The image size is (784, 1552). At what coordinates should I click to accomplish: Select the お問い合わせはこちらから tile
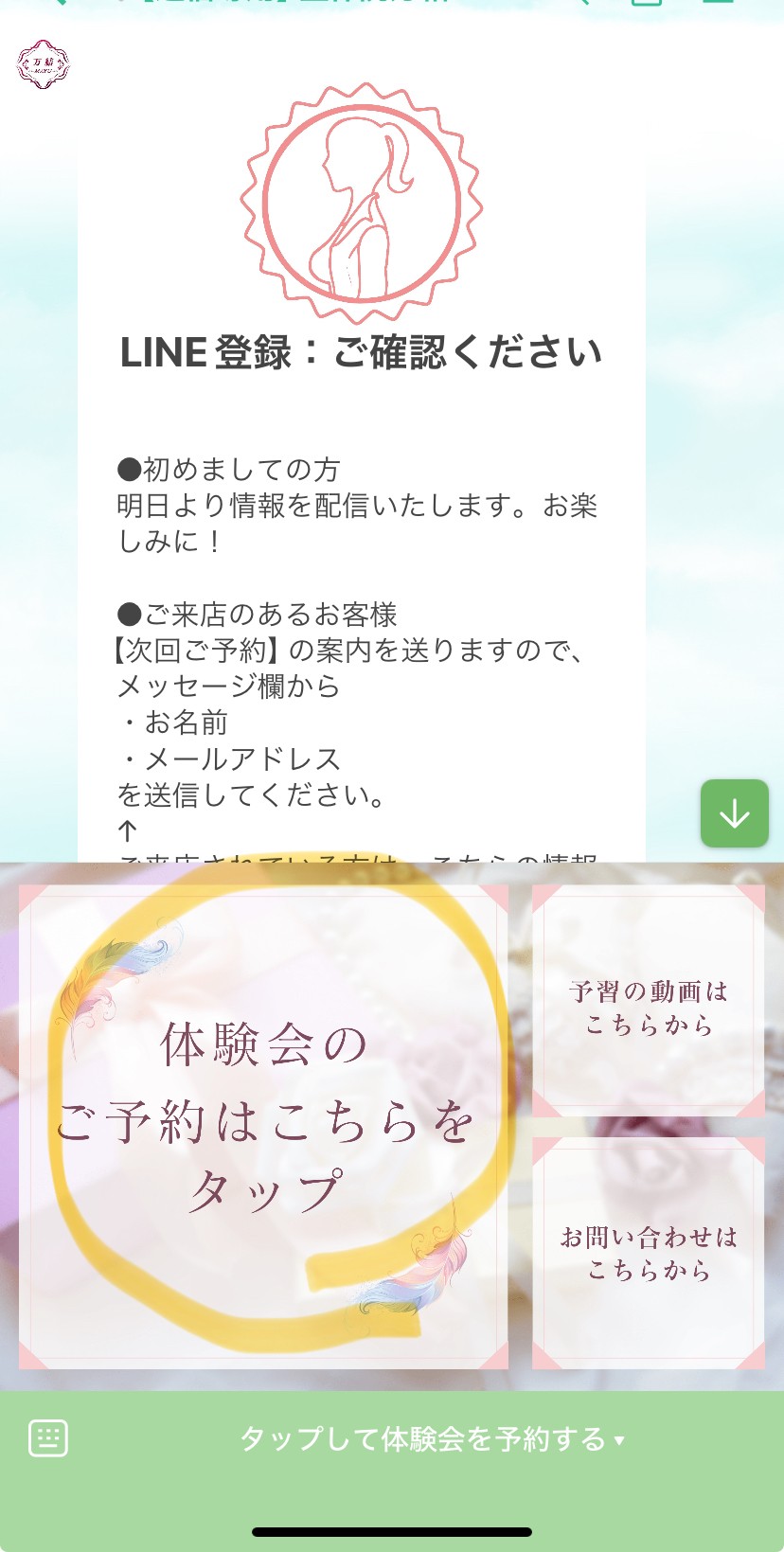(649, 1253)
